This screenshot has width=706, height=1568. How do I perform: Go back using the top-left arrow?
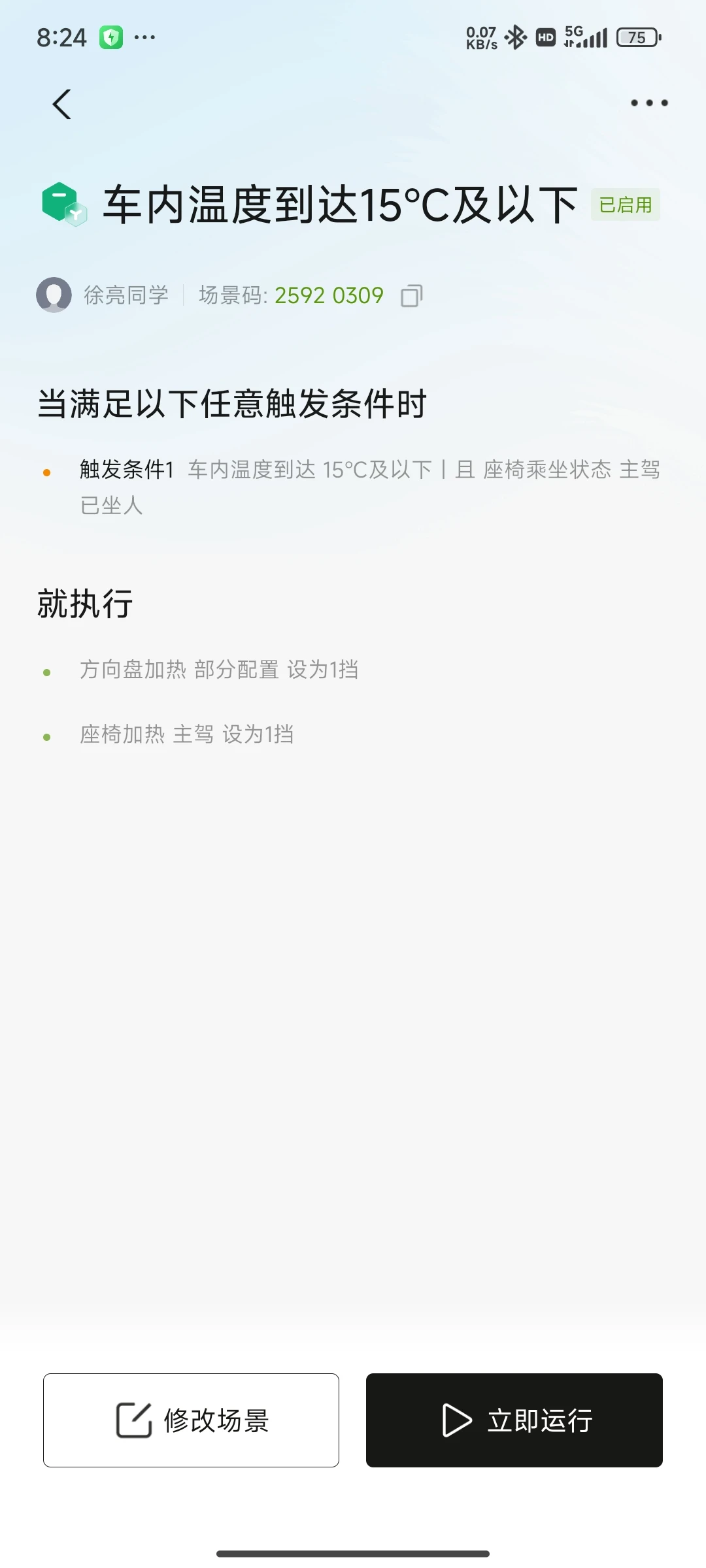pos(61,104)
